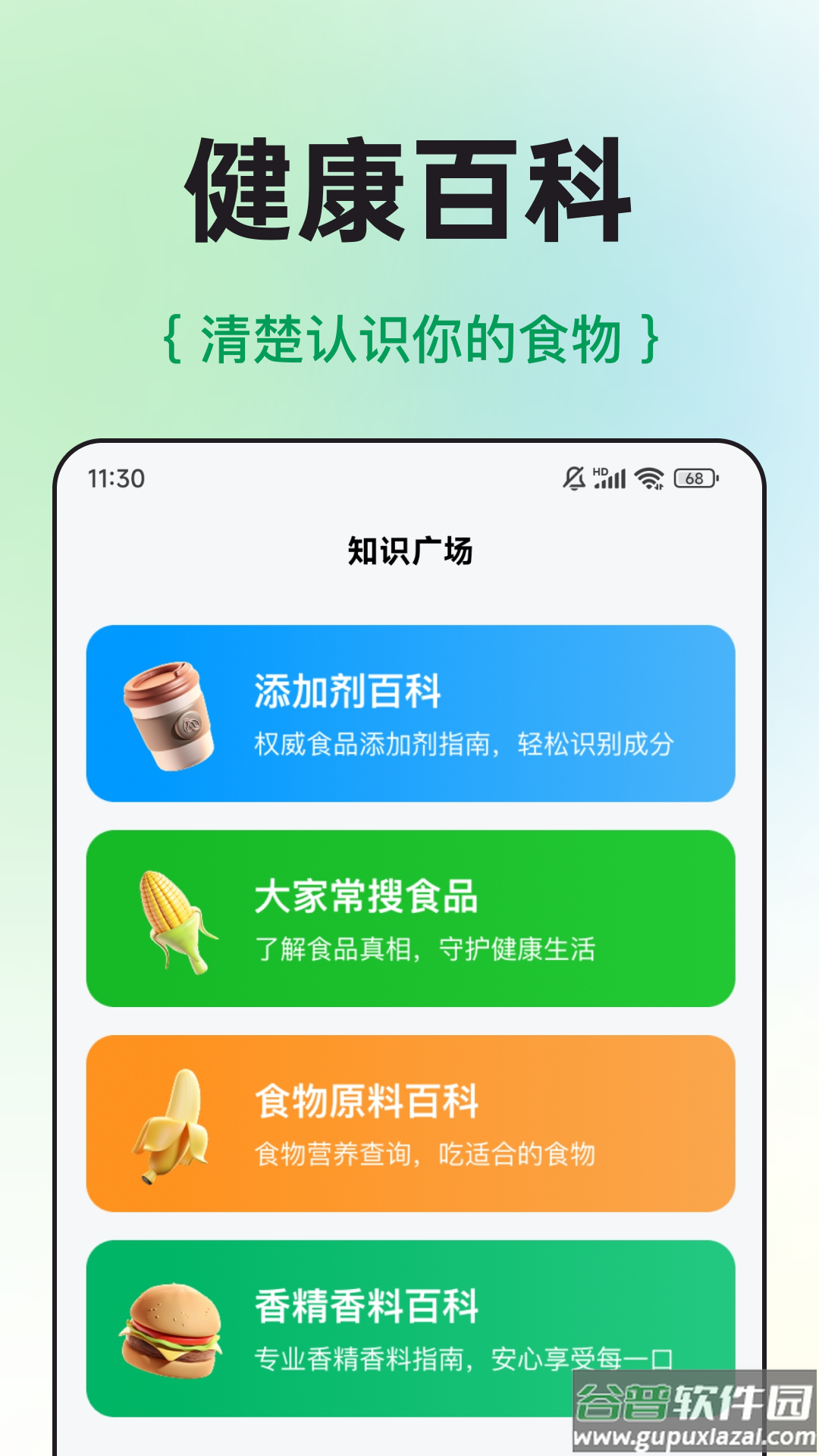The width and height of the screenshot is (819, 1456).
Task: Tap the muted notification bell icon
Action: click(x=573, y=476)
